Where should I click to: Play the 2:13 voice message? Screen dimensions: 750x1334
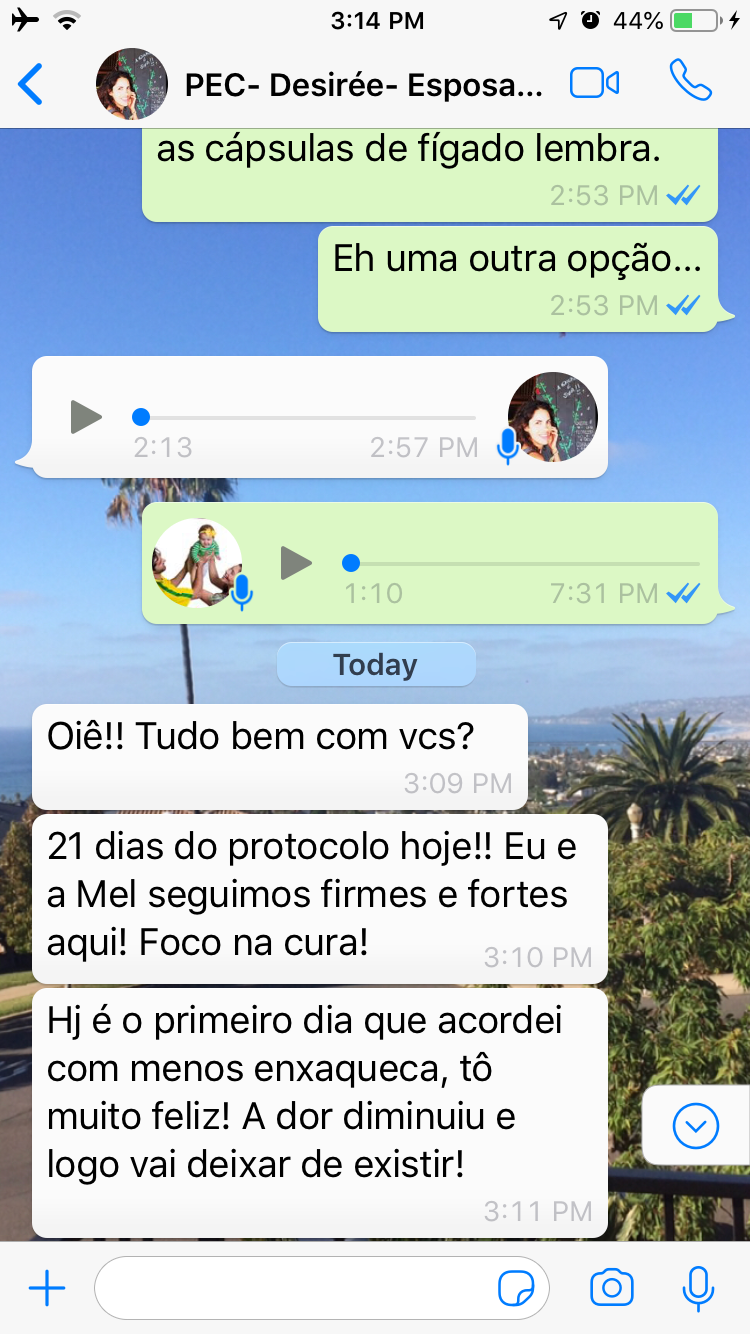tap(86, 417)
